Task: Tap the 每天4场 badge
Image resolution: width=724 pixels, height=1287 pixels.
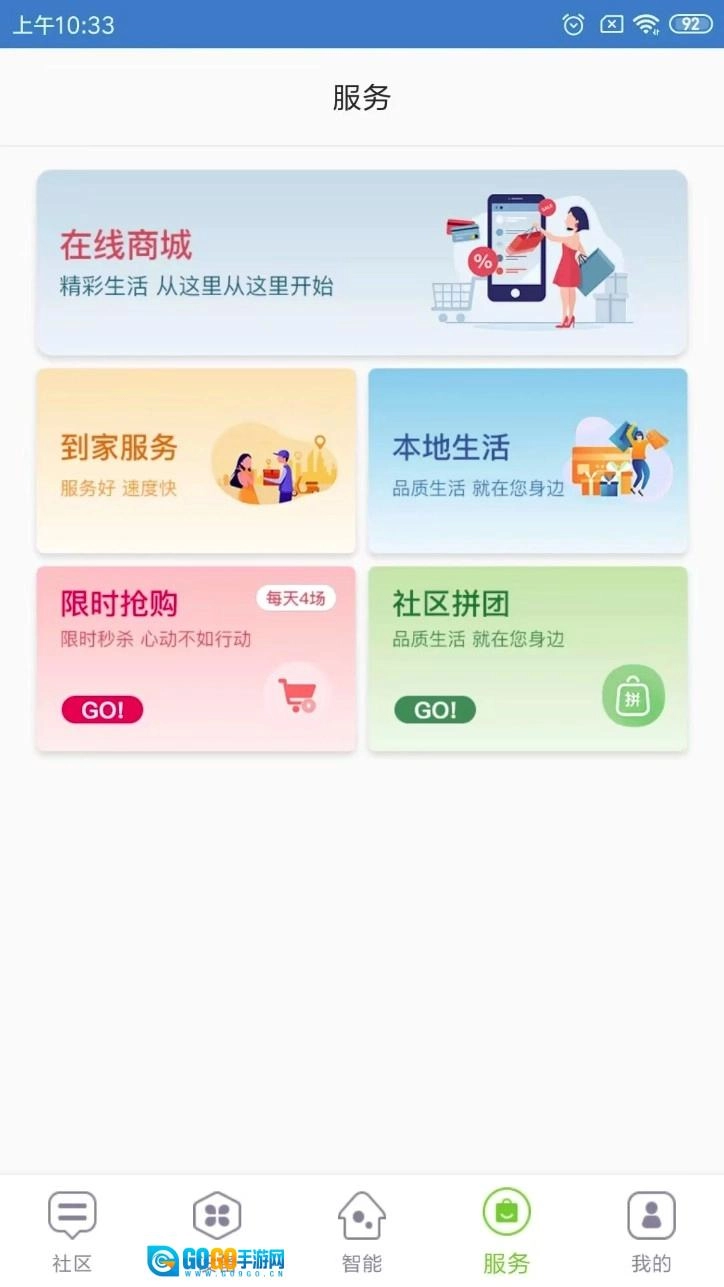Action: pyautogui.click(x=295, y=598)
